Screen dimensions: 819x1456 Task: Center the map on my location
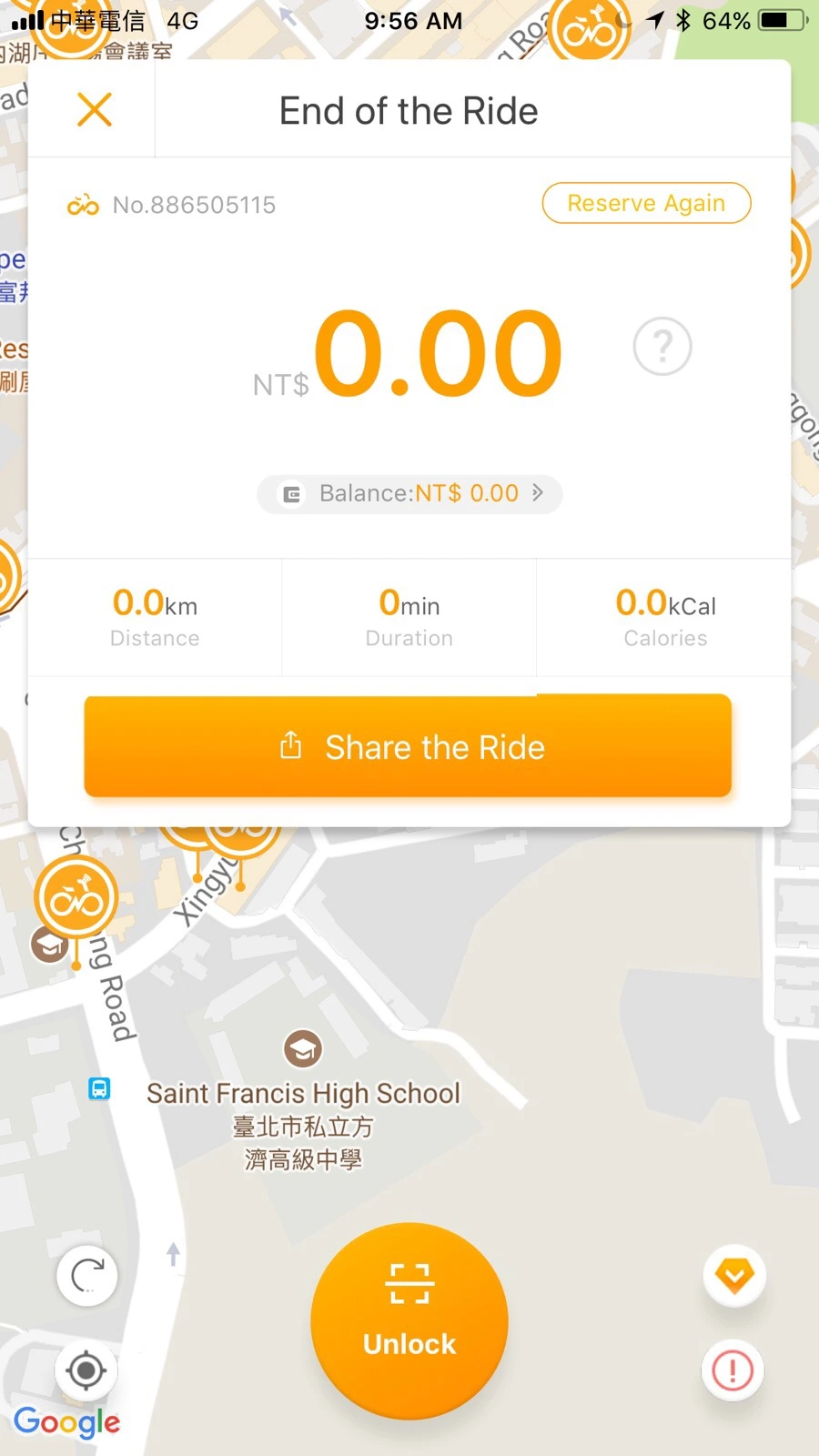coord(86,1370)
